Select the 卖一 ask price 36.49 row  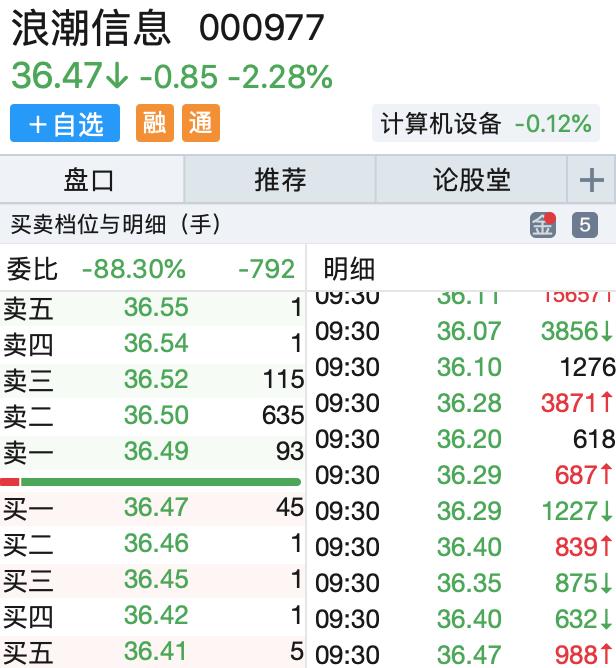click(153, 451)
